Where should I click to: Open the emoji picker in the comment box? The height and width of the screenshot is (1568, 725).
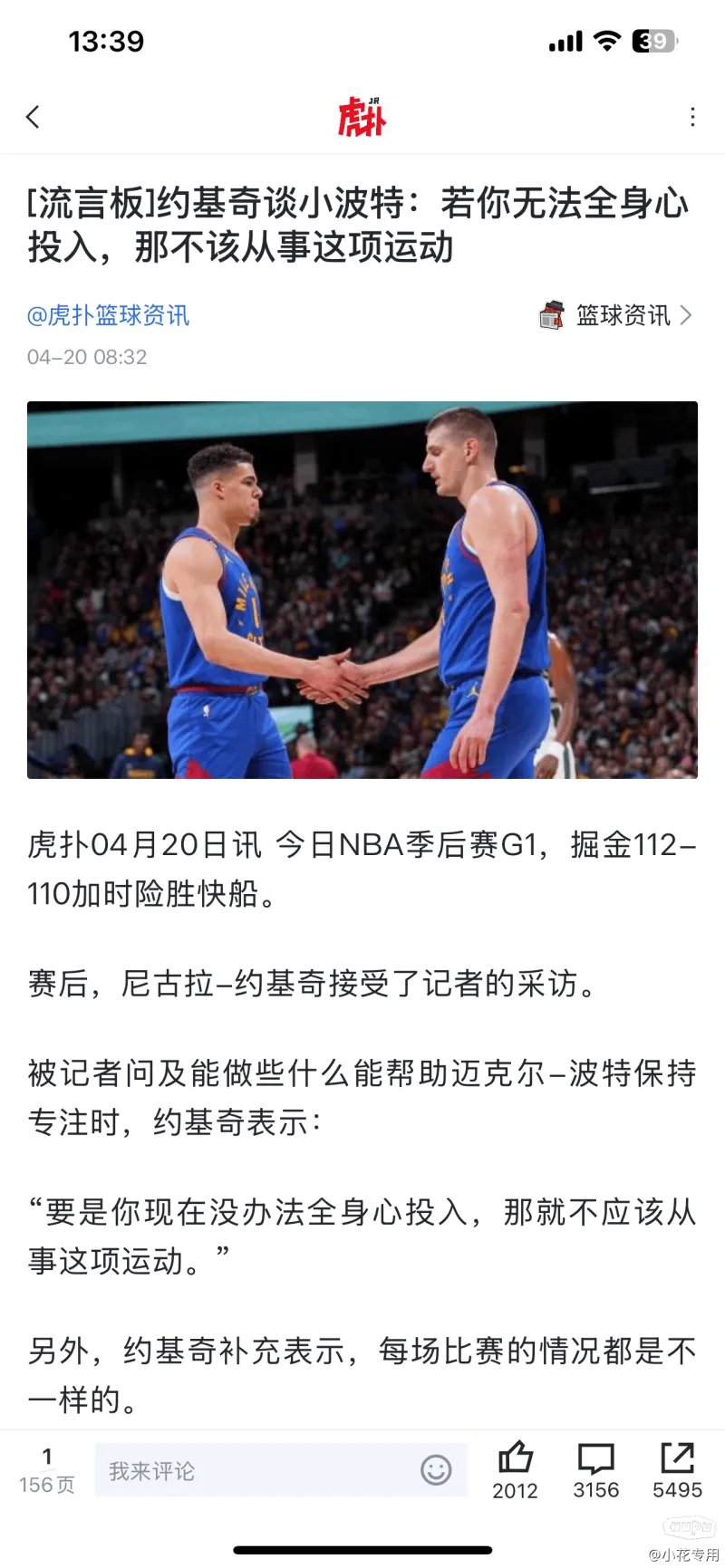pos(436,1469)
